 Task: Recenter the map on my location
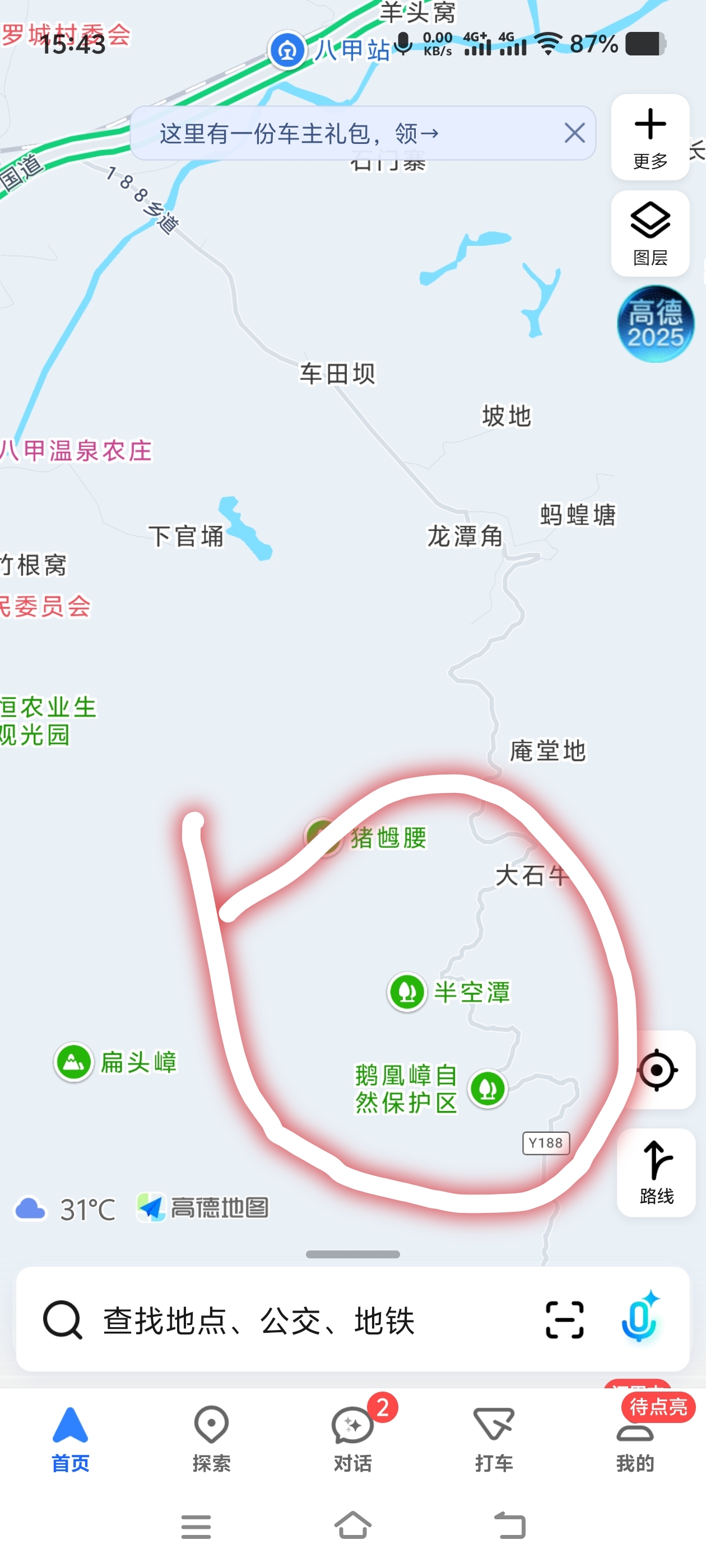coord(657,1070)
